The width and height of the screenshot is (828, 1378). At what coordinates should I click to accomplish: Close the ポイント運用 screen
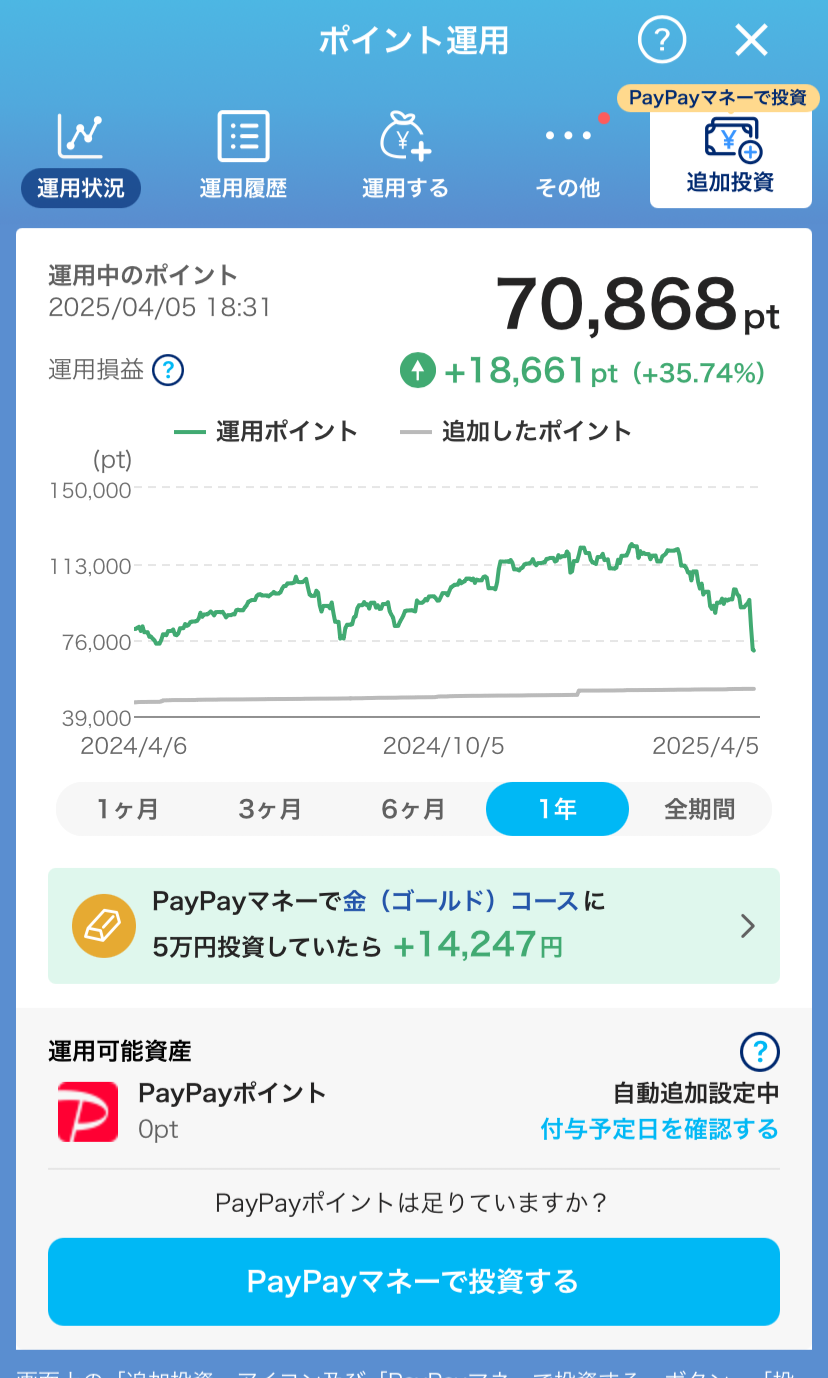point(751,41)
